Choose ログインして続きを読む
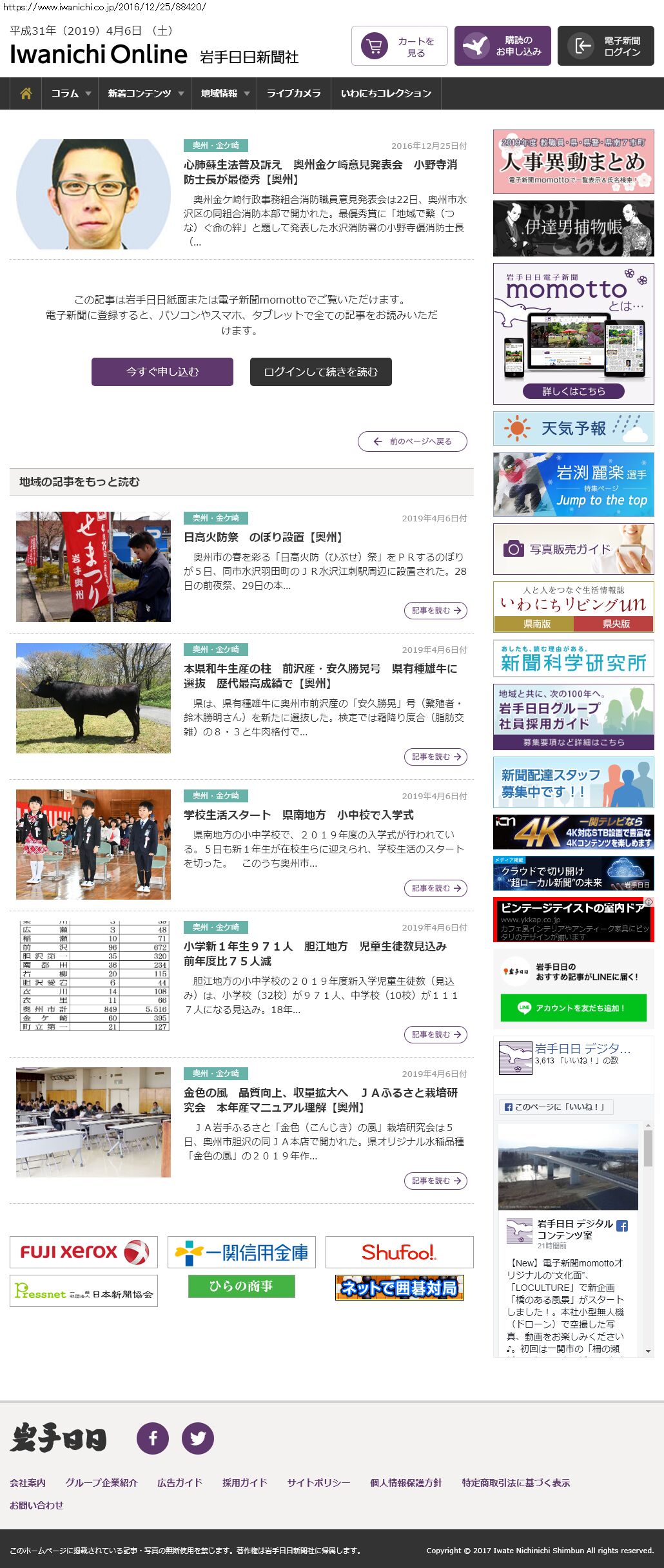 (321, 372)
